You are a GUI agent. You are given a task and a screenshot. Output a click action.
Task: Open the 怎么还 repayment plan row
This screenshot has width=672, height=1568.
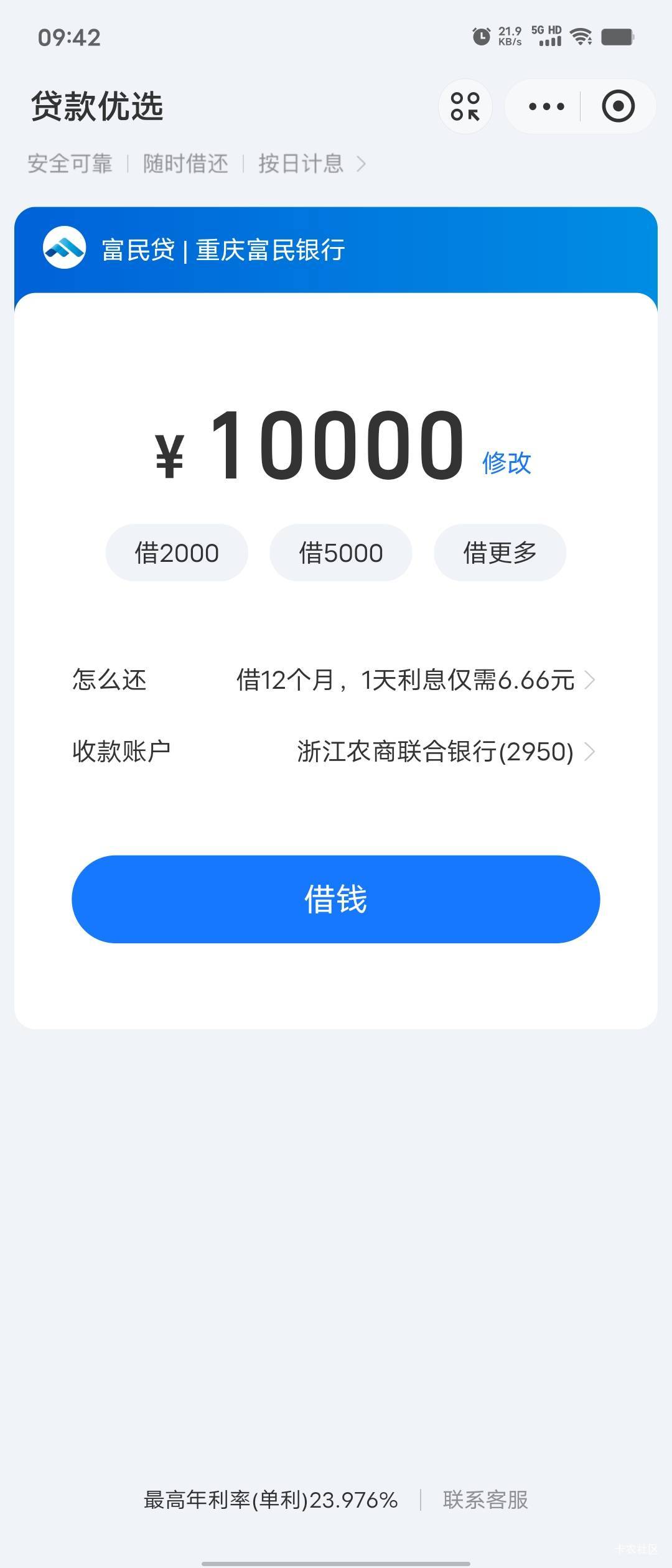335,679
